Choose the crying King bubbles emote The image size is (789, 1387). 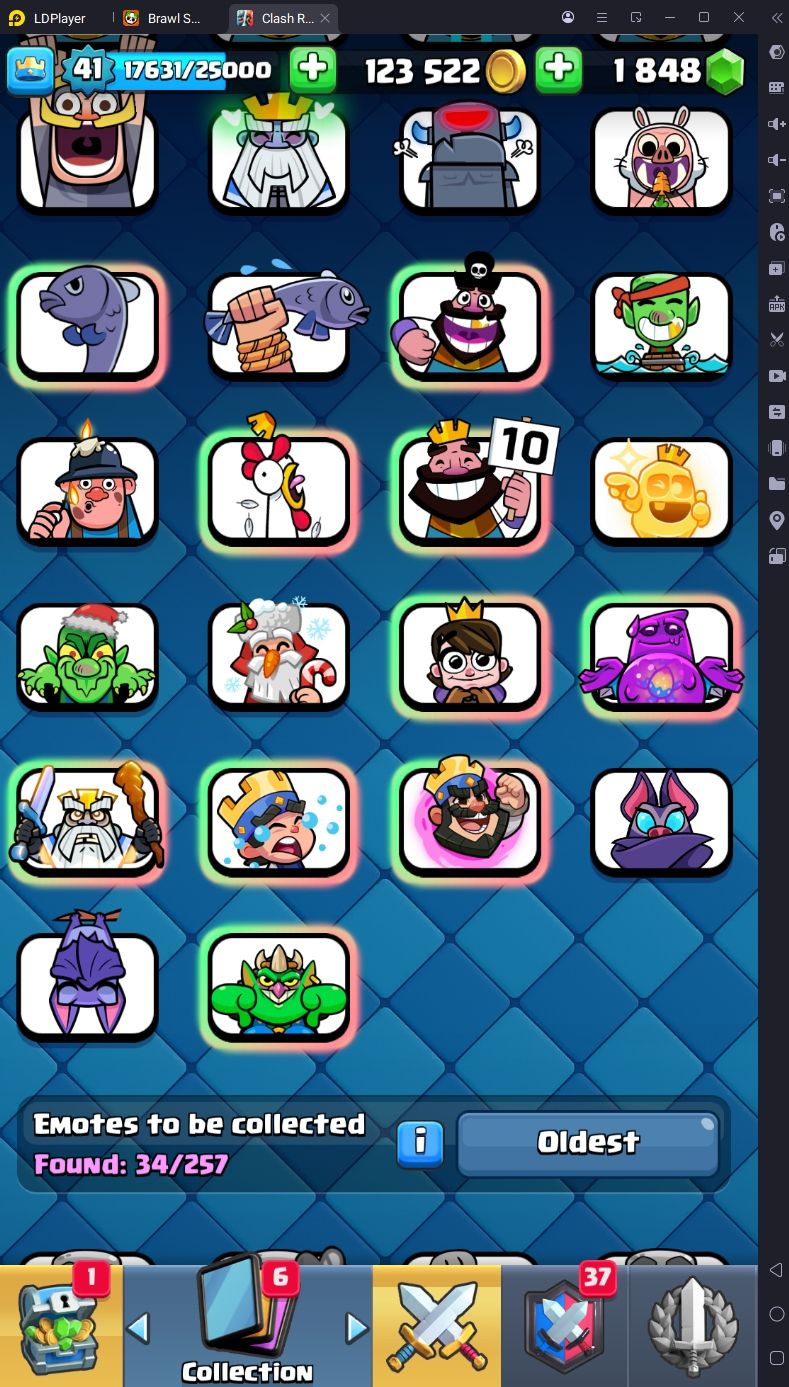279,820
